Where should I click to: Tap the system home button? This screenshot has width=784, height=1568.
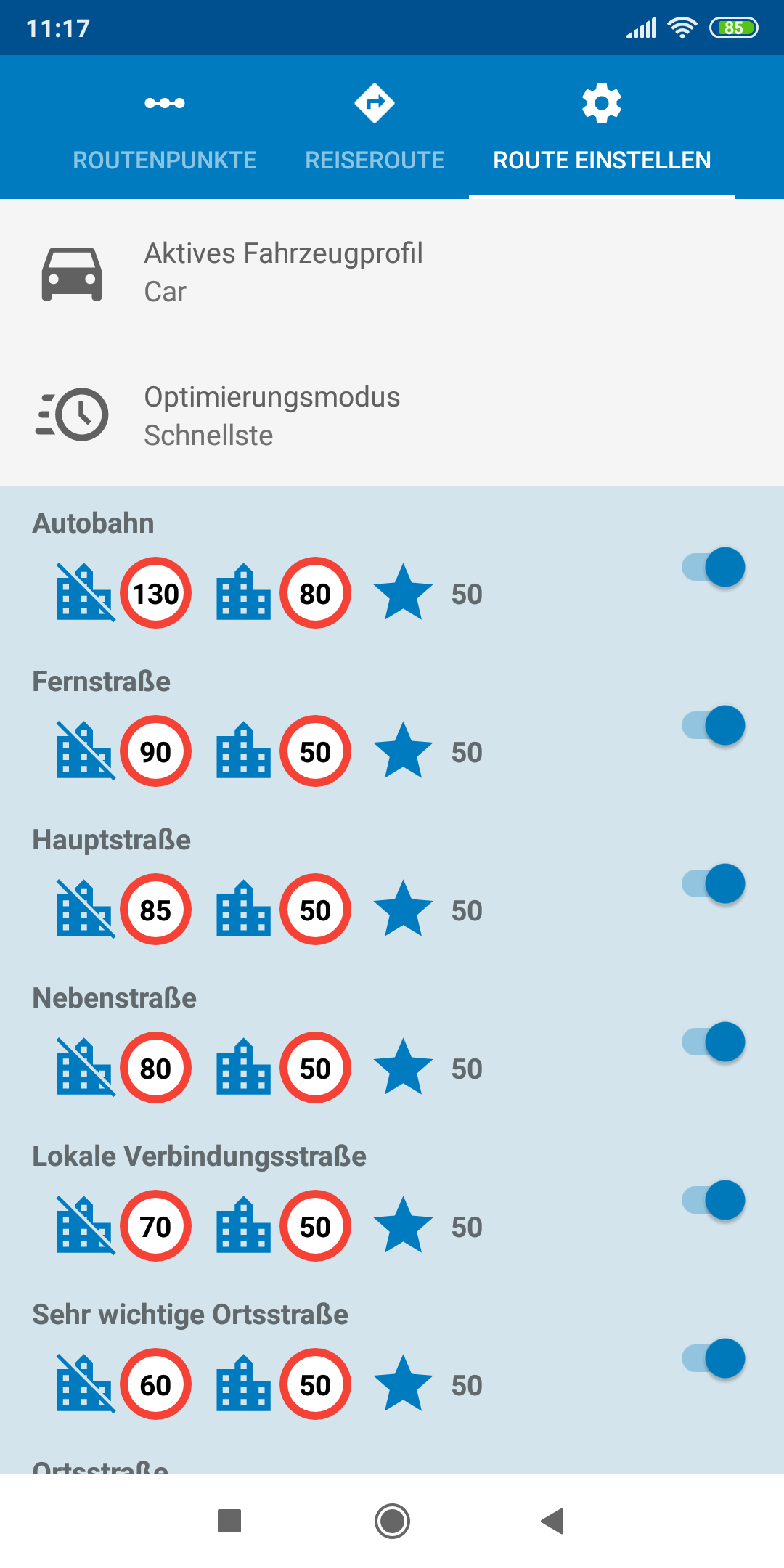coord(392,1521)
